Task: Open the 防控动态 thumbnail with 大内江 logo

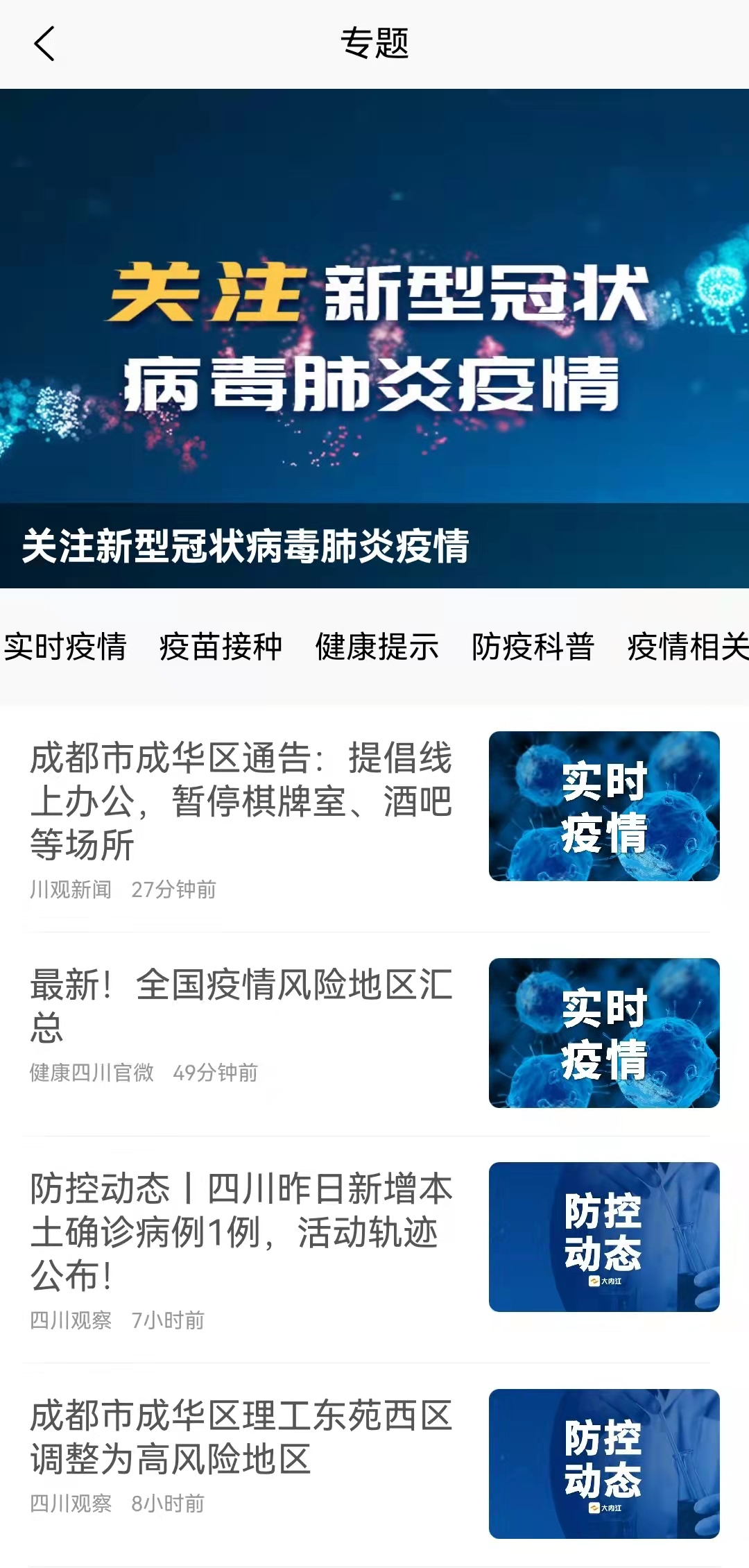Action: click(x=603, y=1242)
